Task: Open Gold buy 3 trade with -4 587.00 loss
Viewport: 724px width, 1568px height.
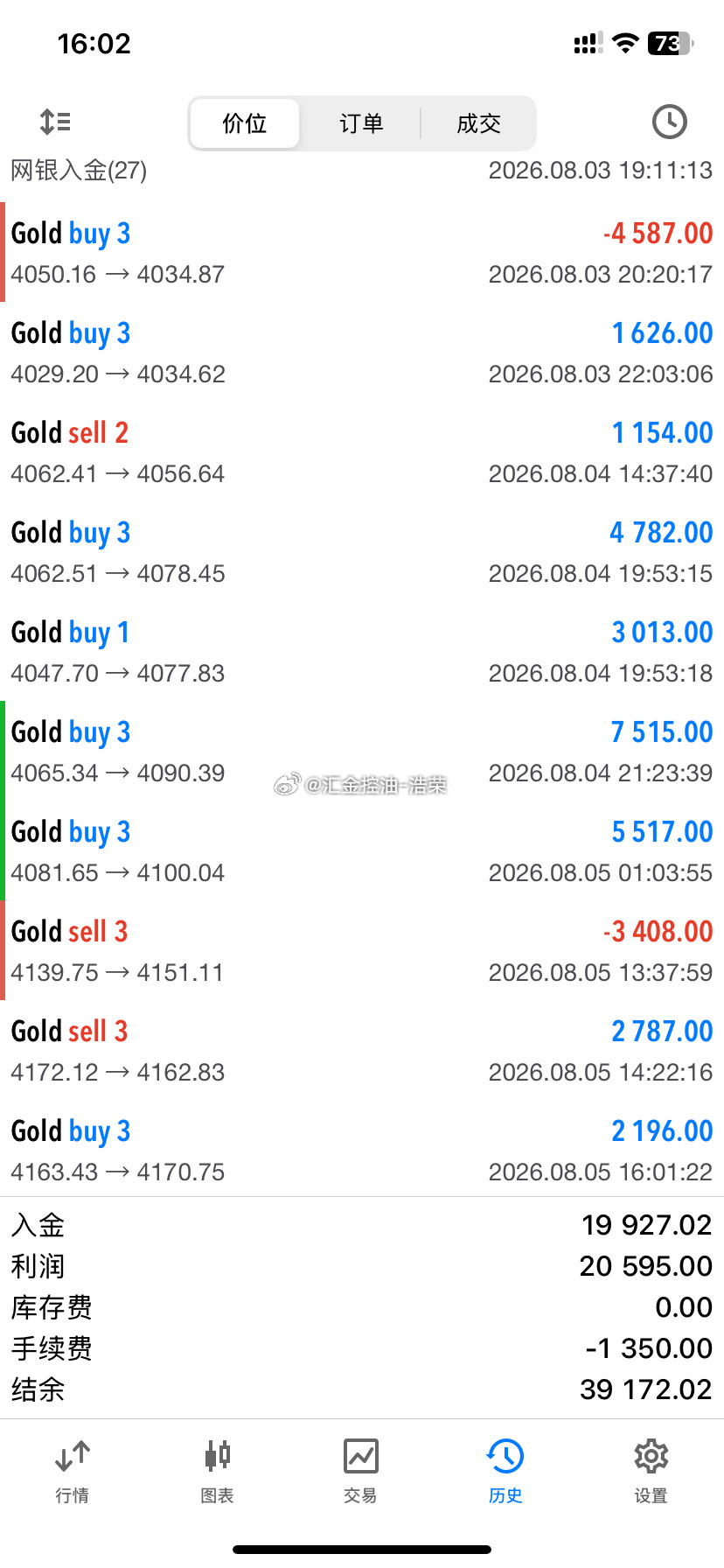Action: point(362,252)
